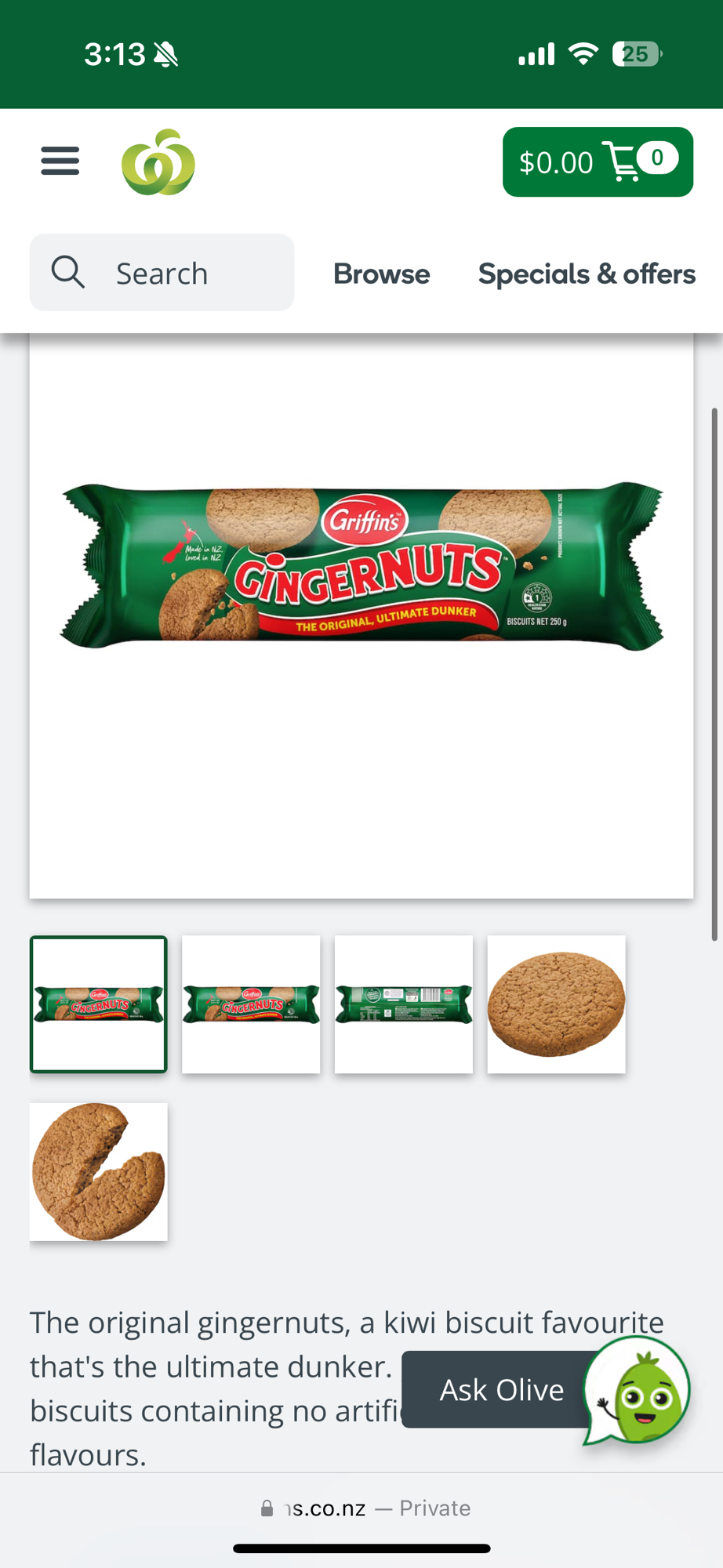Select the first Gingernuts pack thumbnail
Screen dimensions: 723x1568
click(x=99, y=1004)
